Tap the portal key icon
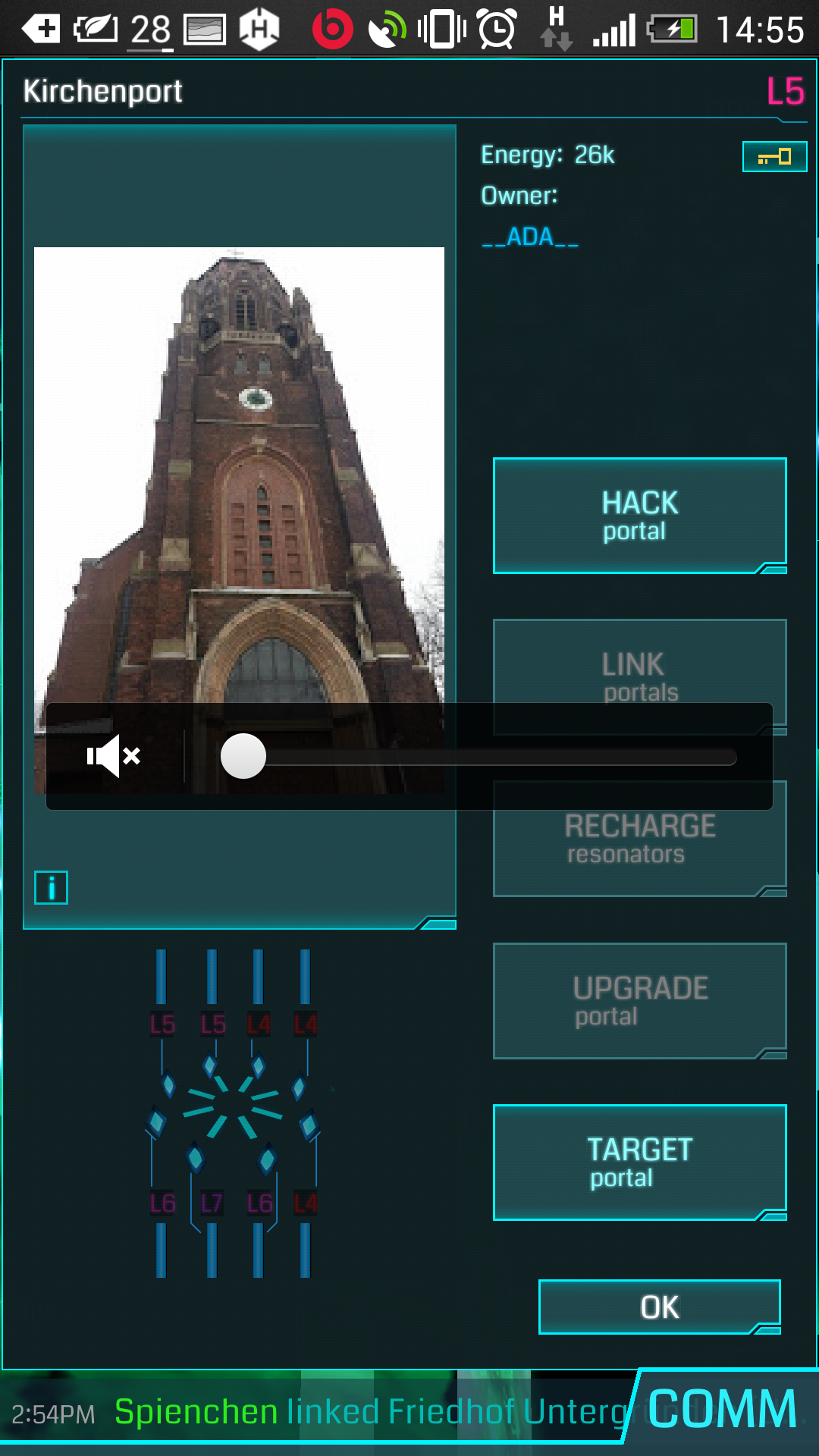Viewport: 819px width, 1456px height. 774,157
